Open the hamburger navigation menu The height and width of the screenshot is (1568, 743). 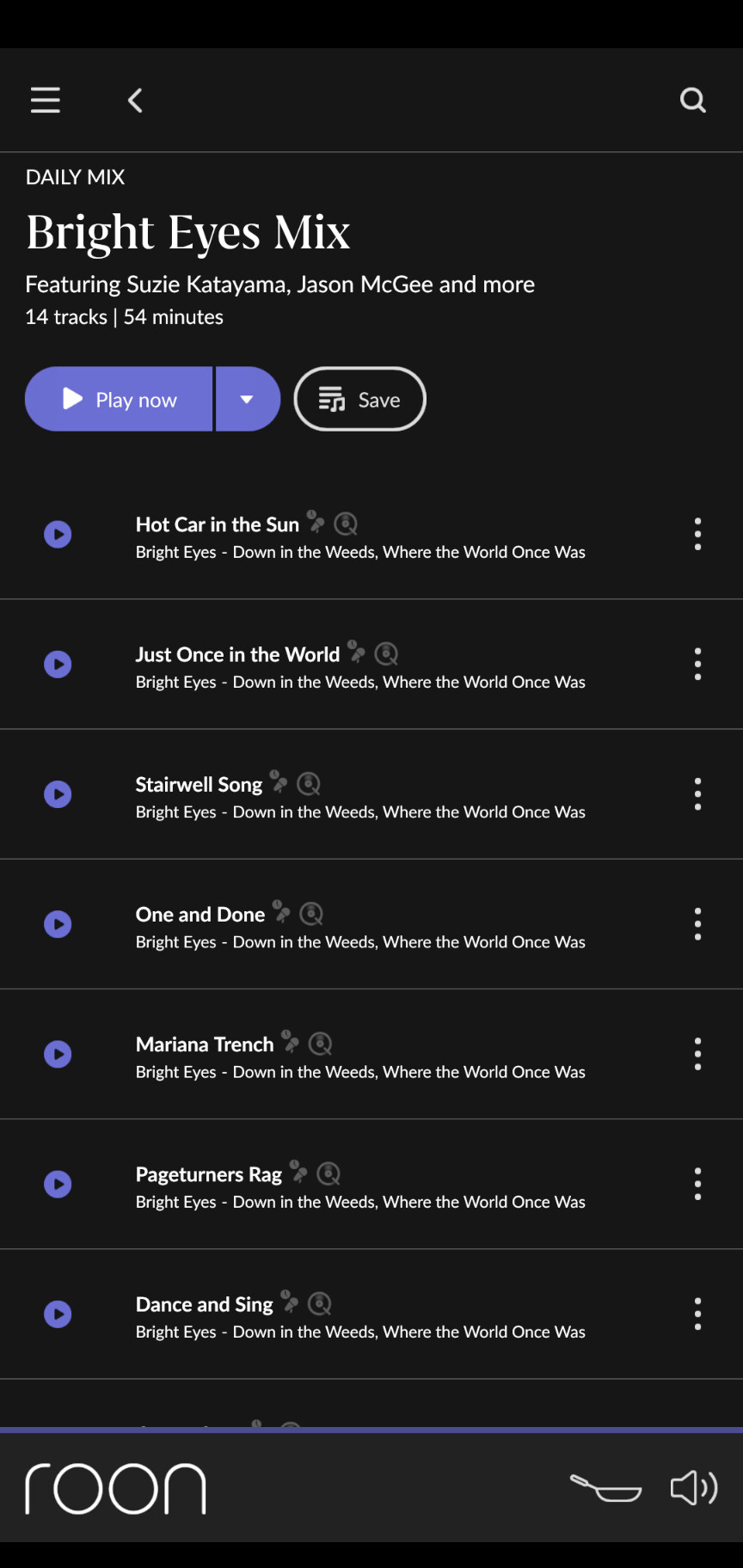46,100
